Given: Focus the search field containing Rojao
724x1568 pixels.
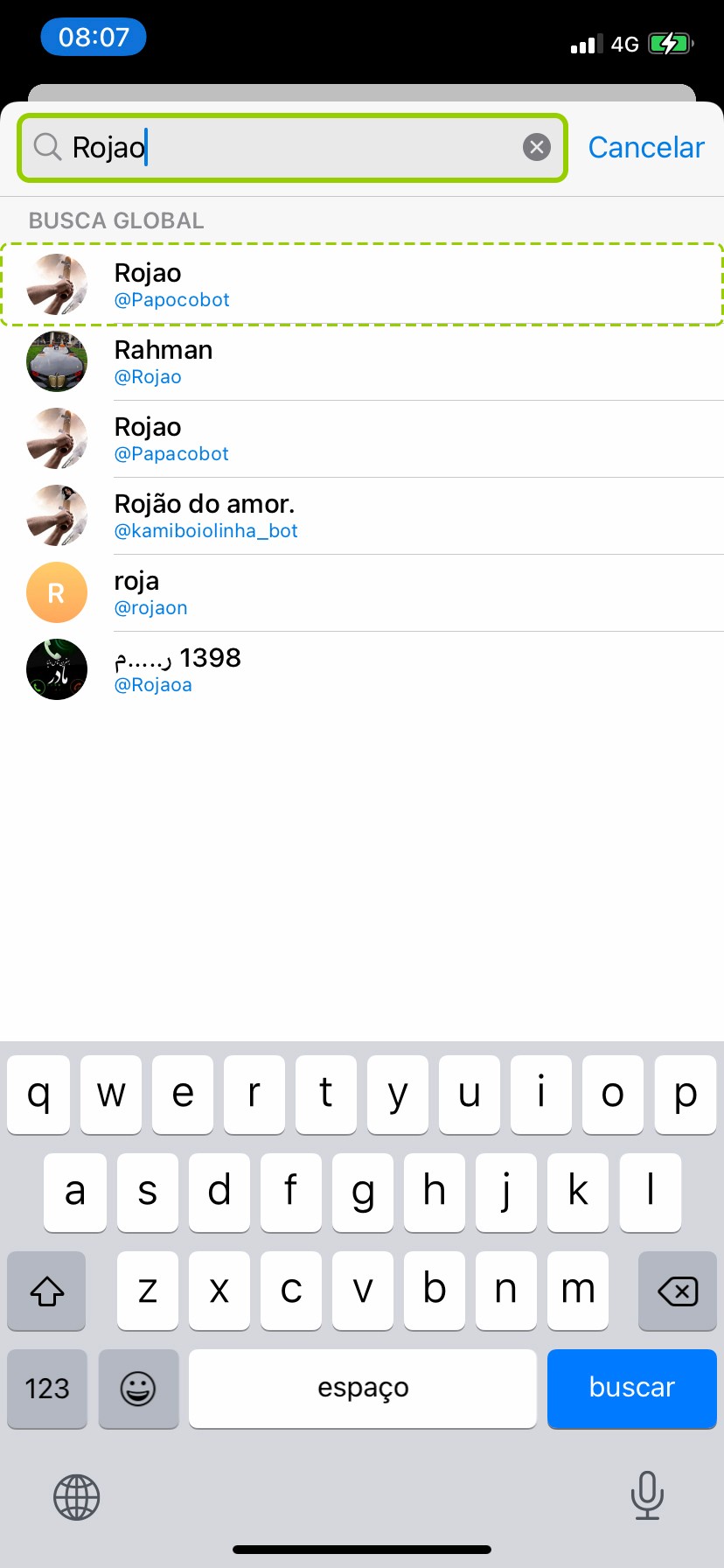Looking at the screenshot, I should point(289,147).
